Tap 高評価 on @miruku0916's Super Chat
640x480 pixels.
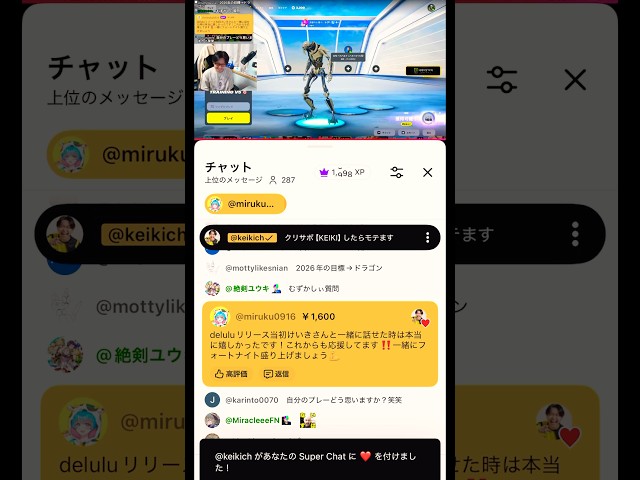pyautogui.click(x=231, y=374)
